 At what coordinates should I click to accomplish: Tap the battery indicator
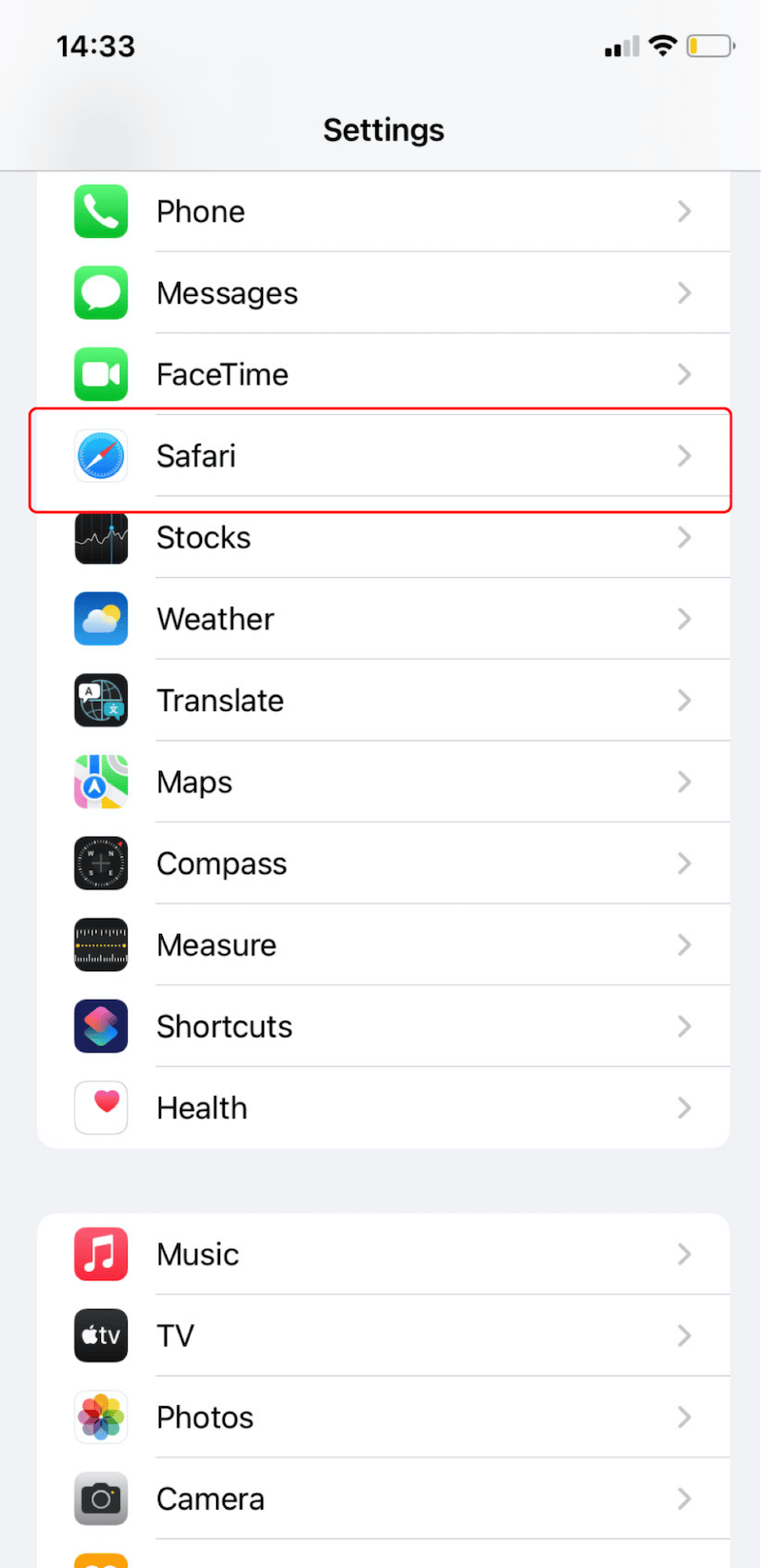(709, 46)
